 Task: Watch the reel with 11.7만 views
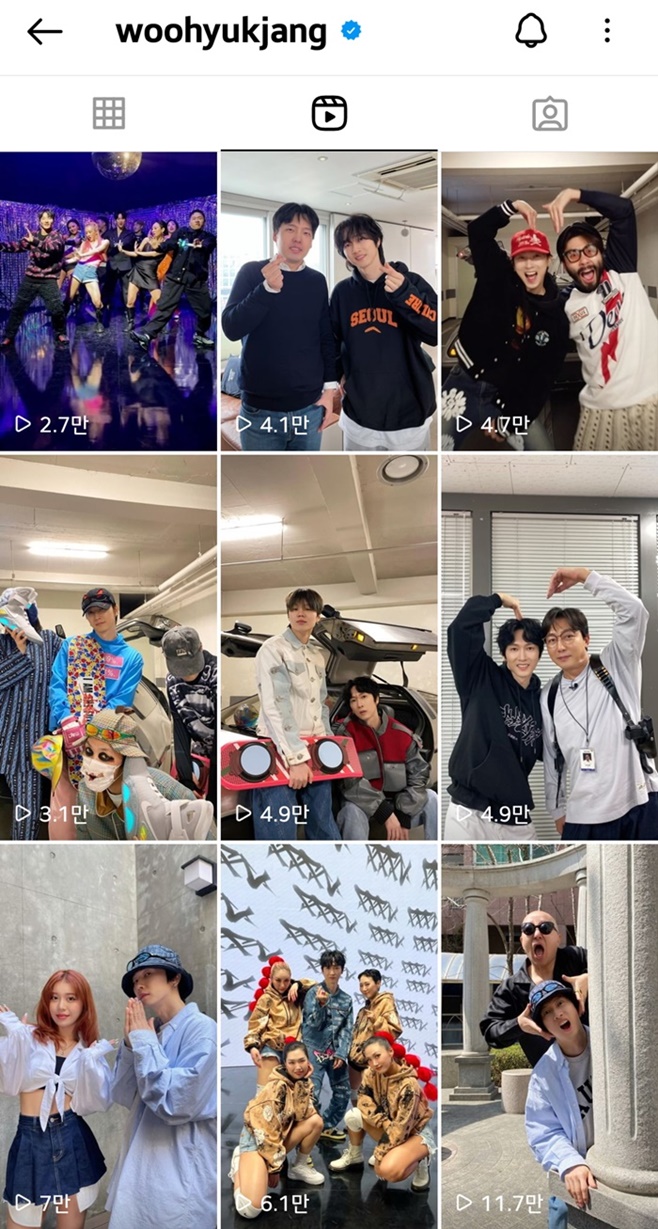tap(550, 1036)
